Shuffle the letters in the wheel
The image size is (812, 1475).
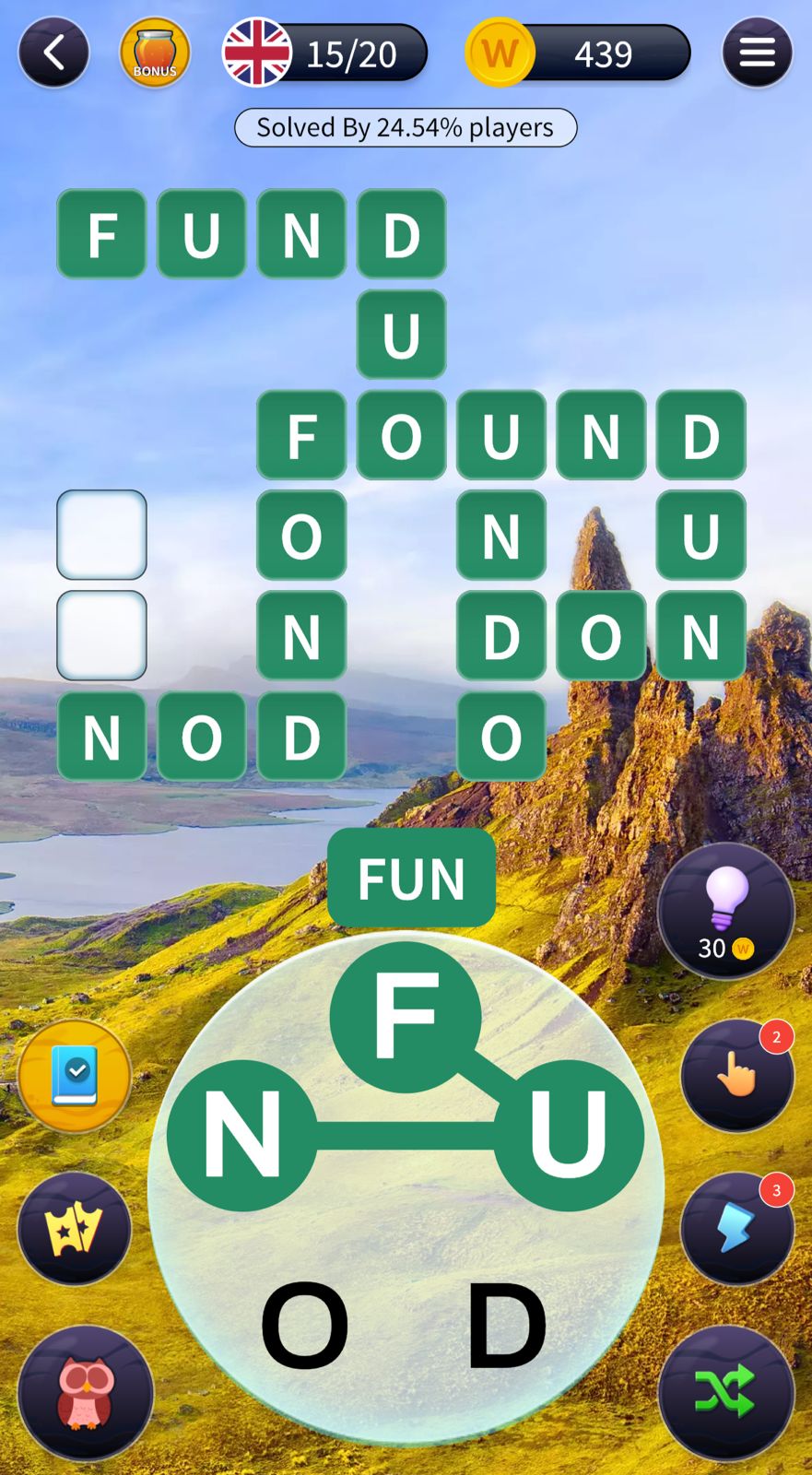[726, 1392]
